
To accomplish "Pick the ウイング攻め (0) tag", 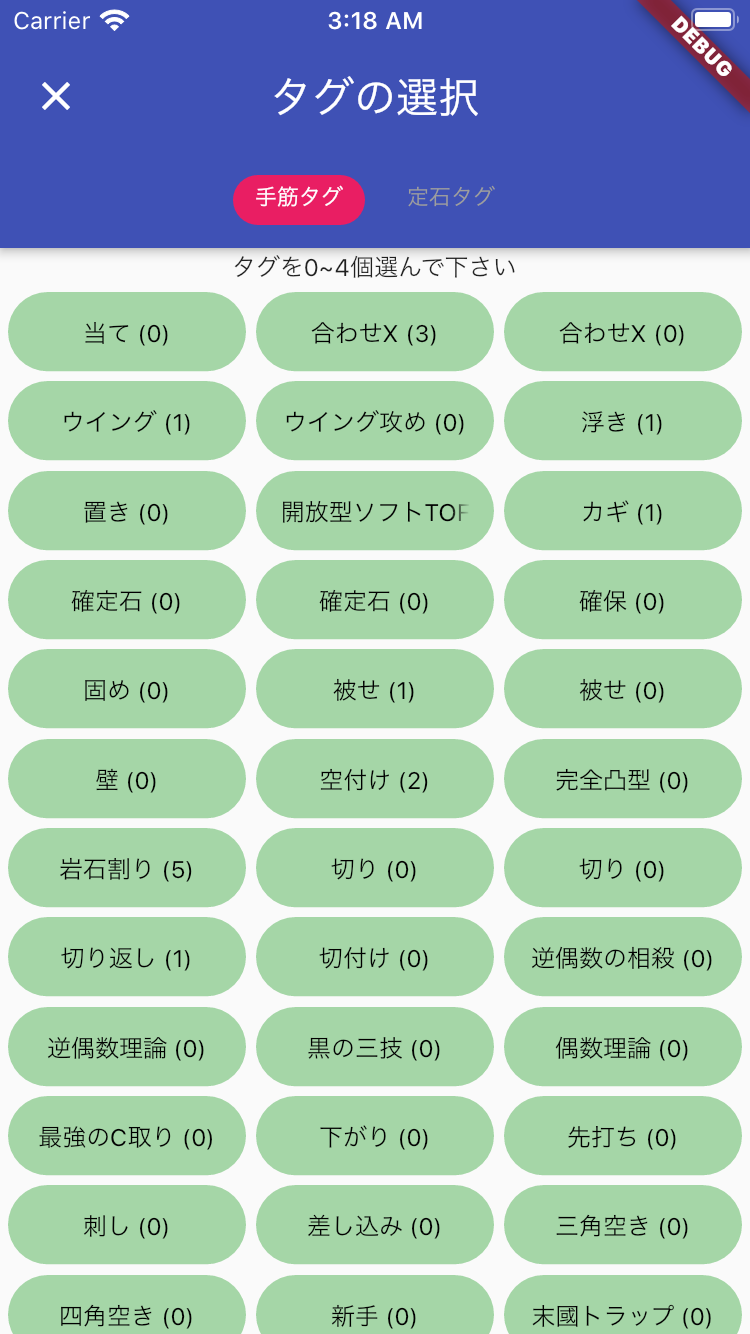I will pos(375,422).
